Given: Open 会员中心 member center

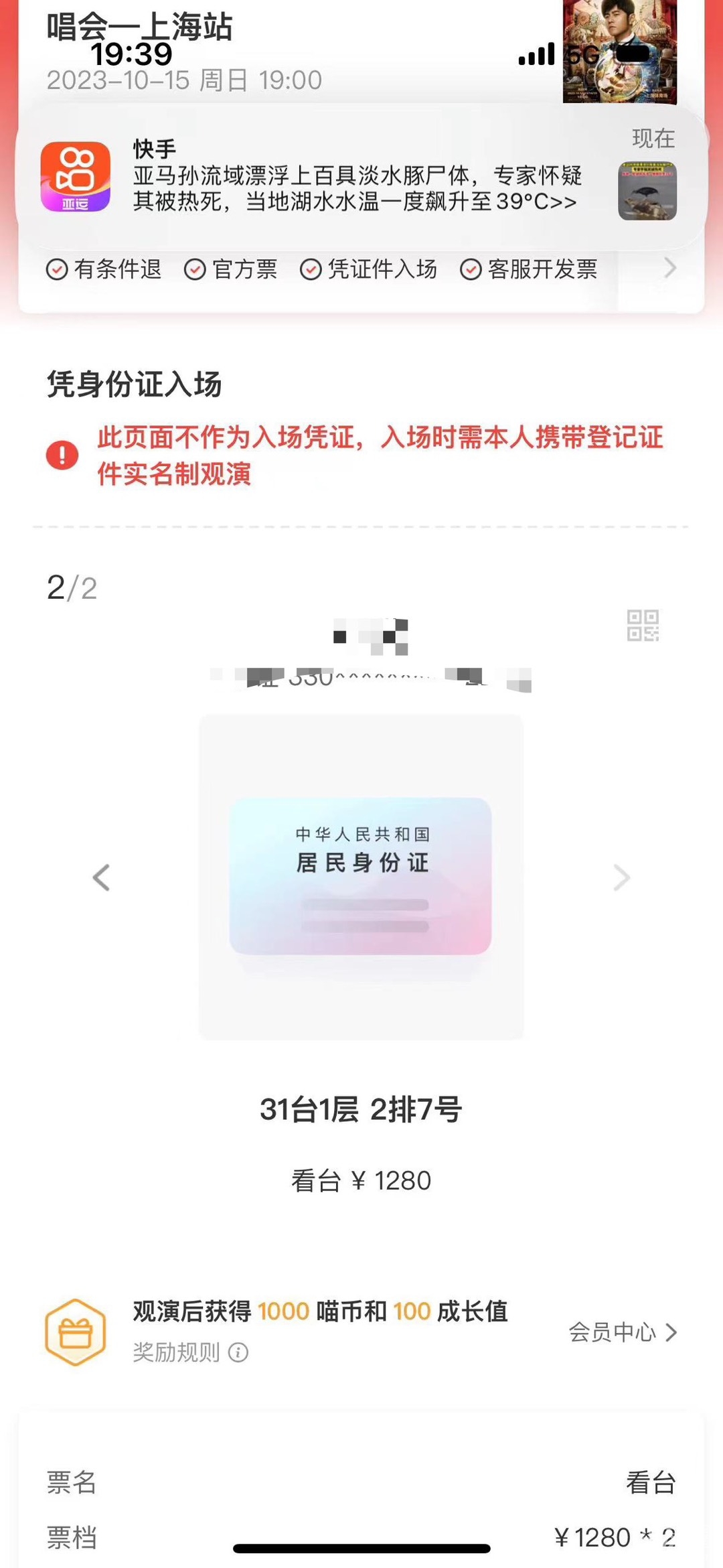Looking at the screenshot, I should tap(623, 1332).
